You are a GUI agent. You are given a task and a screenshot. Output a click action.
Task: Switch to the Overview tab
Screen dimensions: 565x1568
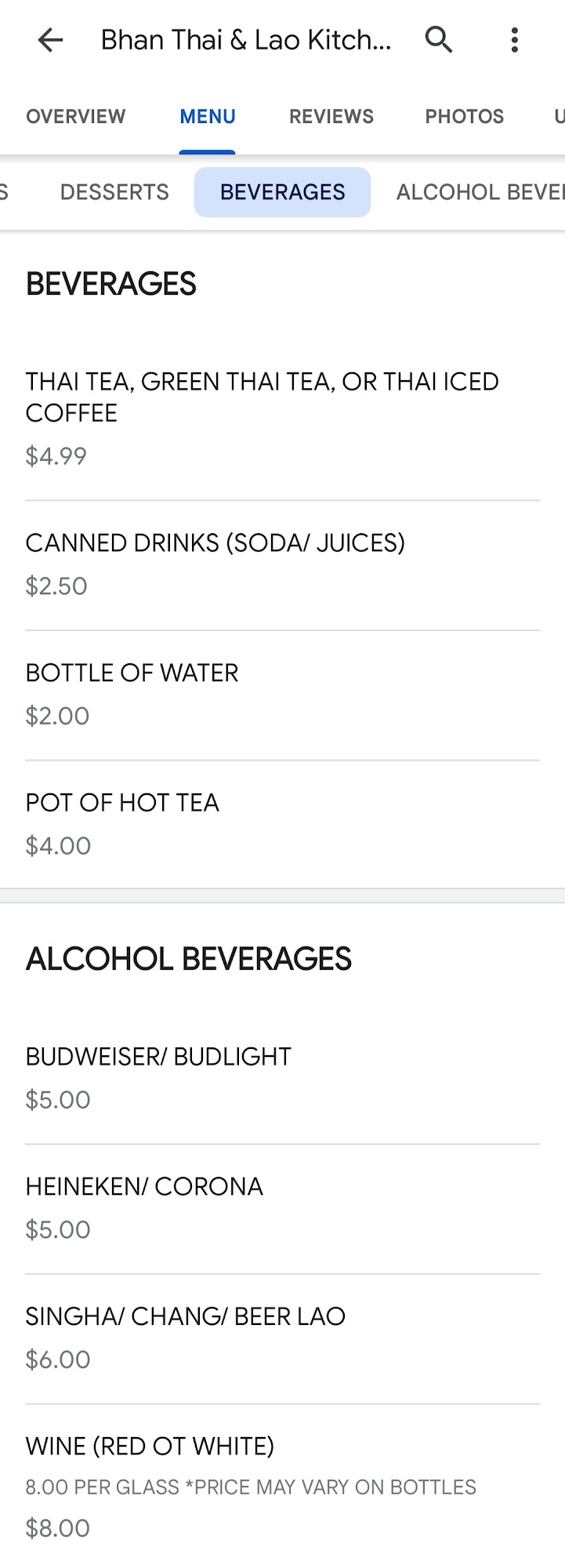click(75, 116)
